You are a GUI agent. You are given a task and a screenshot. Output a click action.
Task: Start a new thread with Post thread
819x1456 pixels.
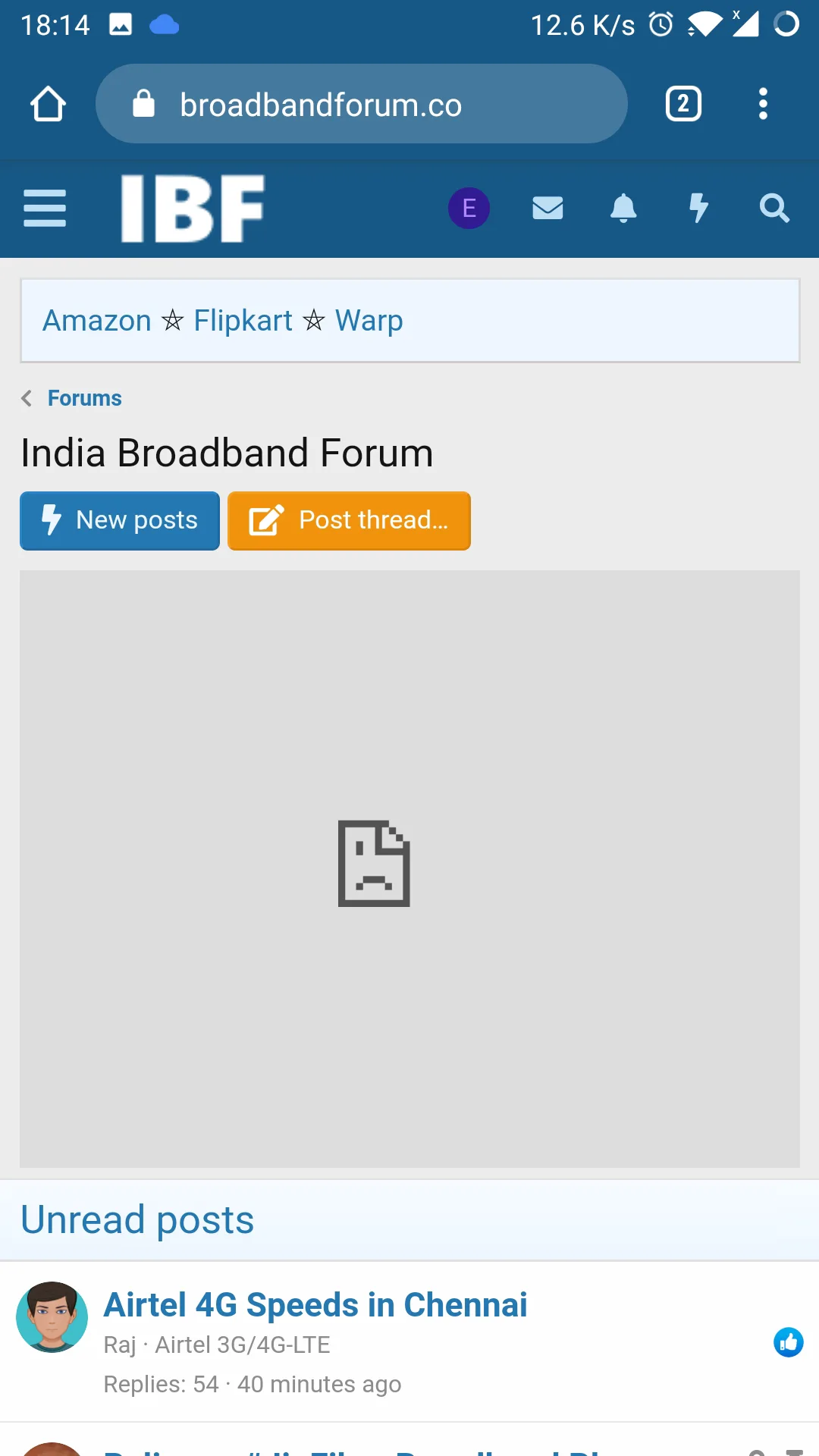(x=349, y=521)
